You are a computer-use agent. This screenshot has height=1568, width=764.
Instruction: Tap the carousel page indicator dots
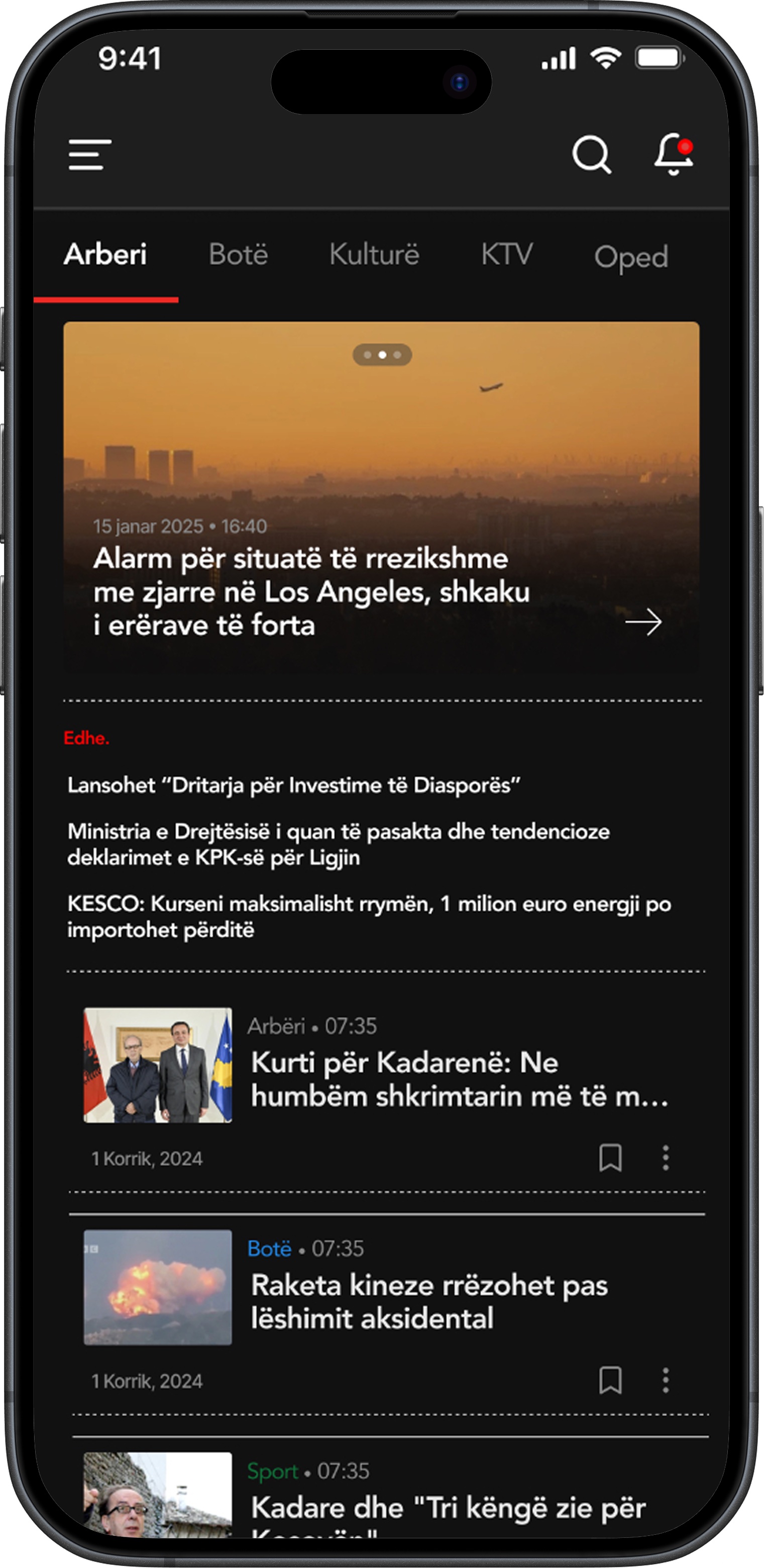[x=382, y=355]
